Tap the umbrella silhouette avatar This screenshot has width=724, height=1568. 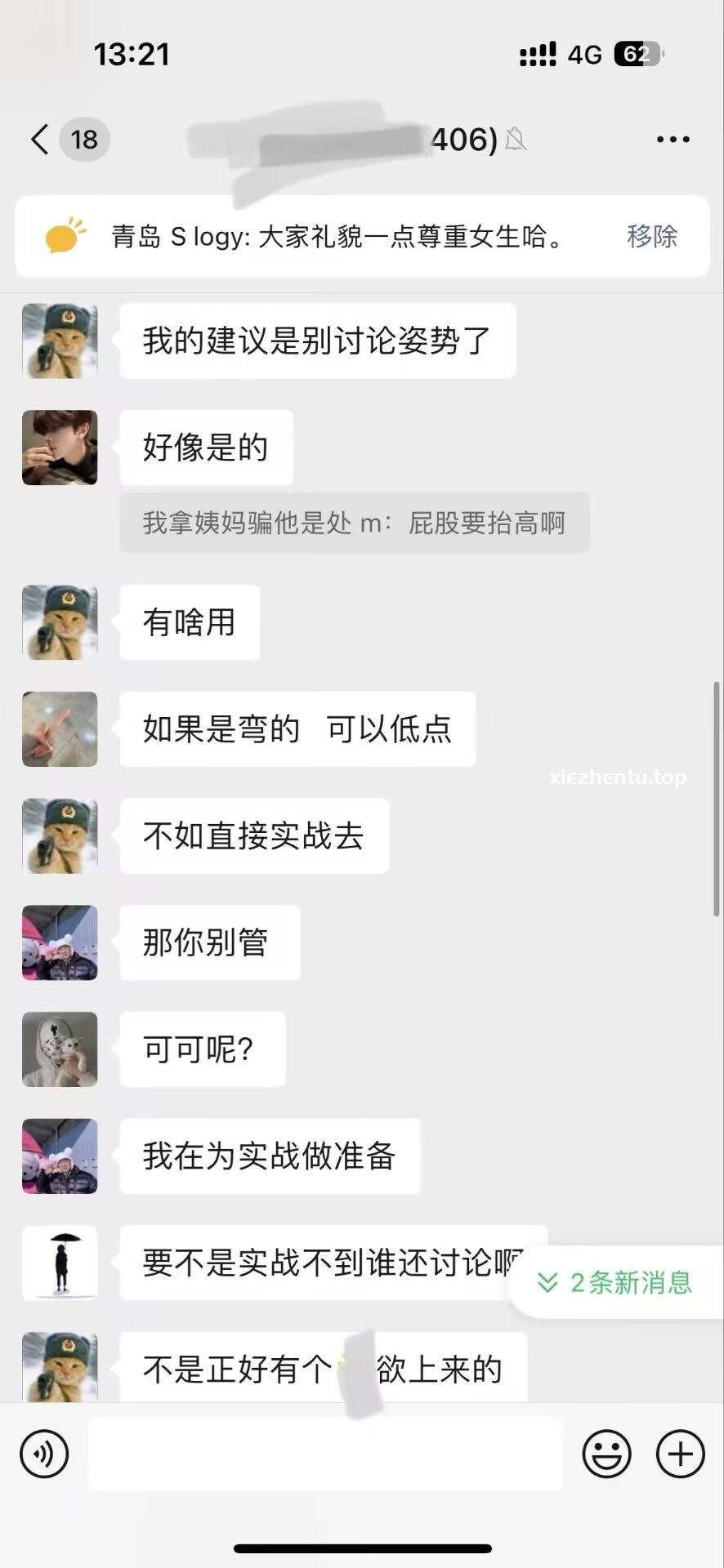click(x=60, y=1263)
